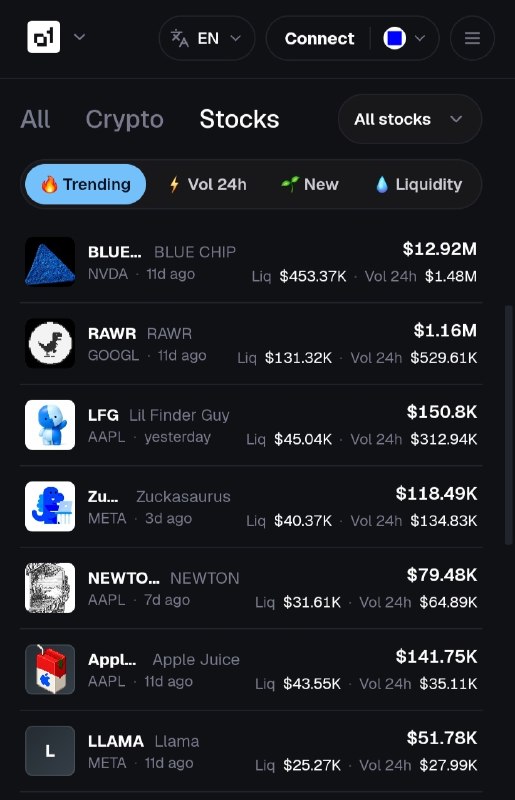Select the Trending filter chip
The image size is (515, 800).
(x=85, y=184)
